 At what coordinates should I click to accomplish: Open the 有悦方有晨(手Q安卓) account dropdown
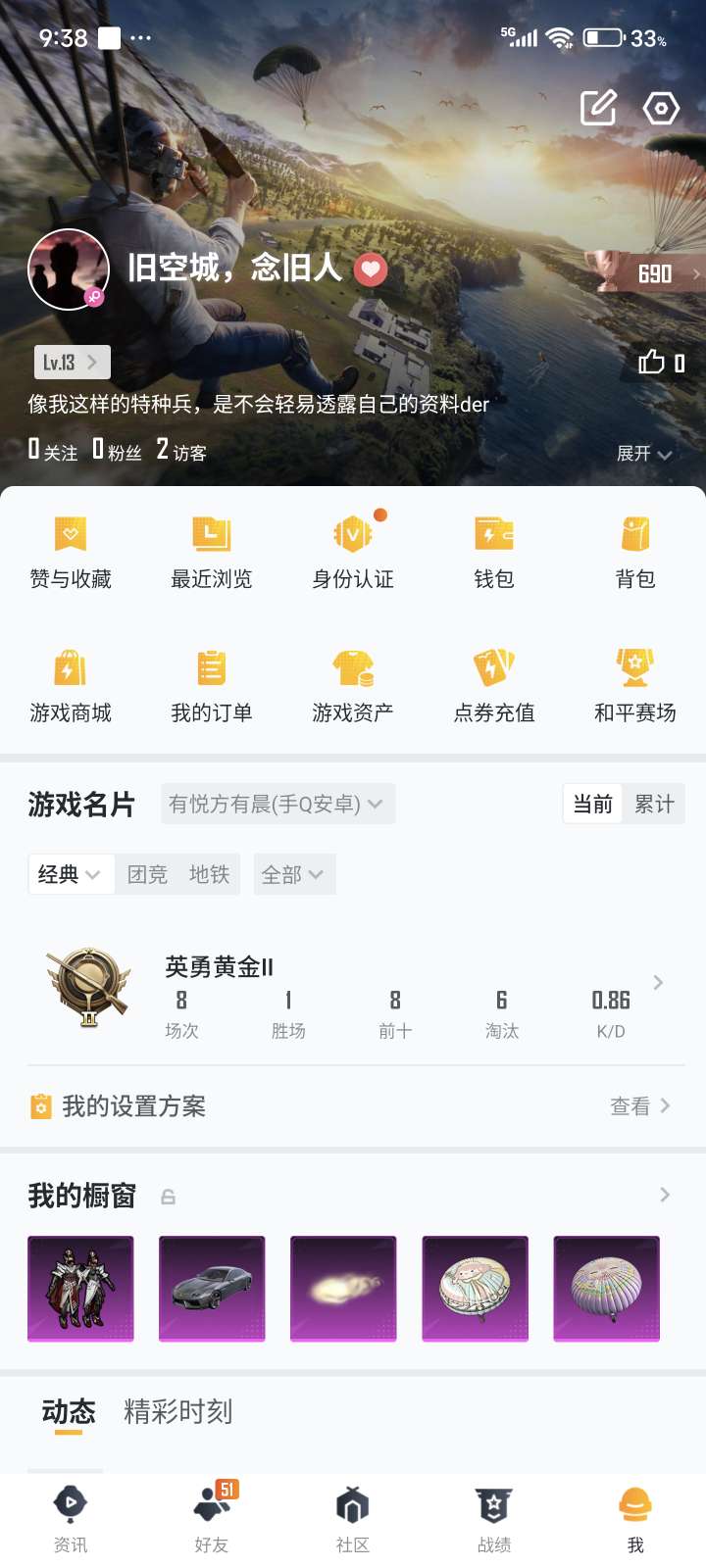tap(277, 804)
